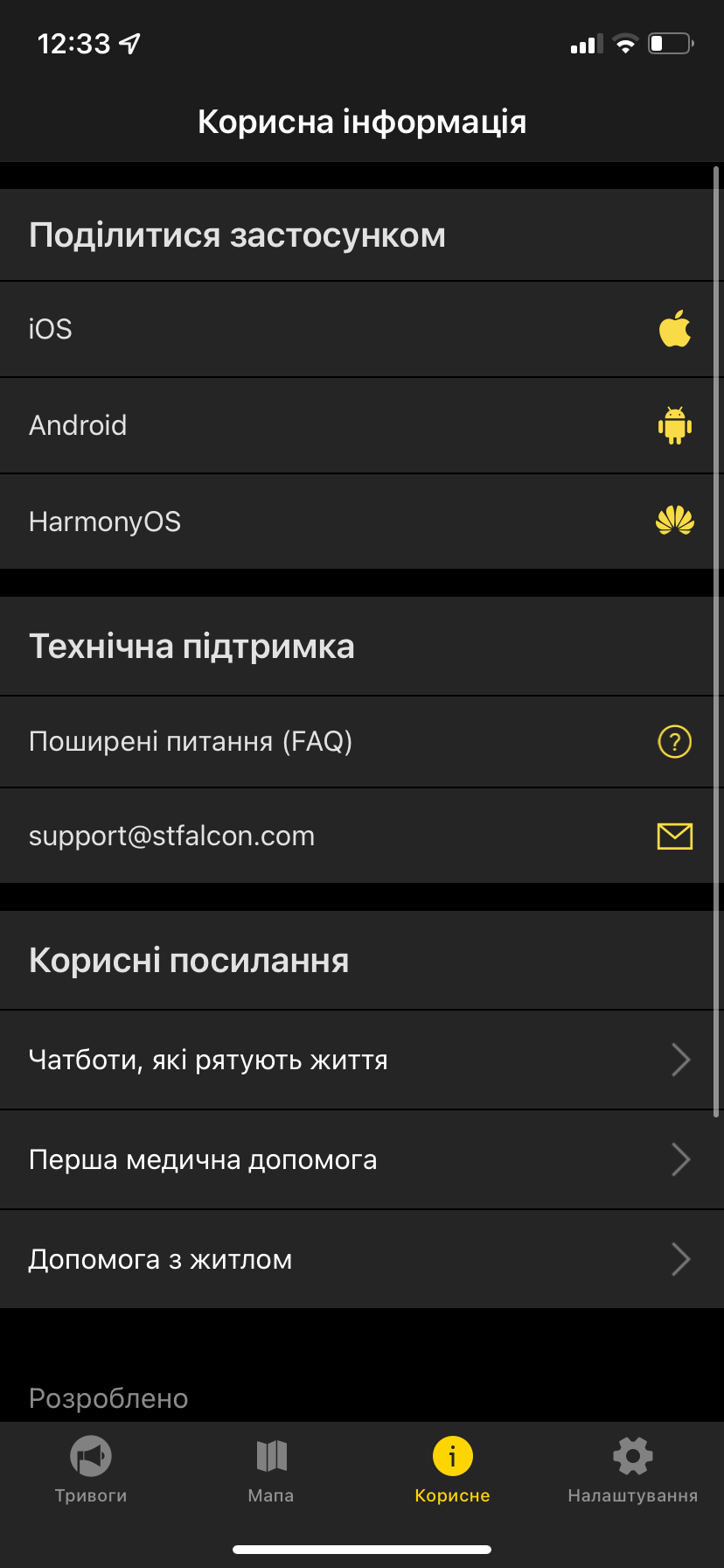This screenshot has height=1568, width=724.
Task: Open Перша медична допомога
Action: click(361, 1159)
